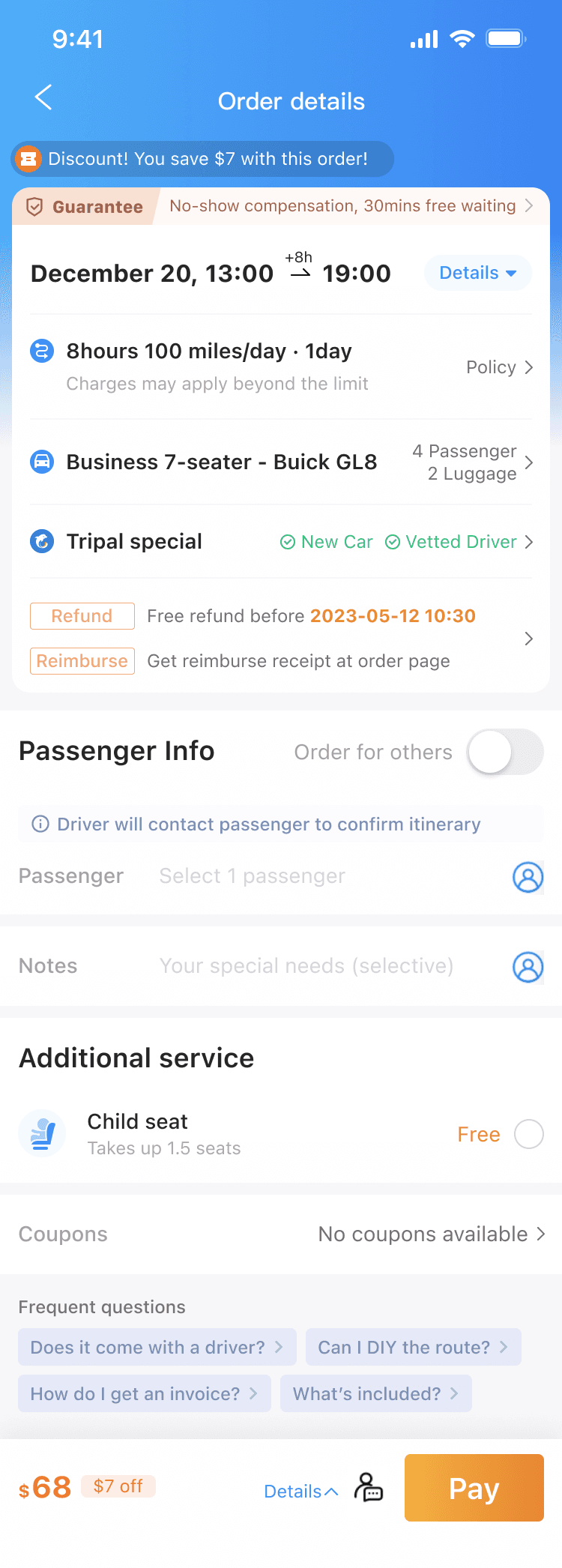The image size is (562, 1568).
Task: Contact customer service via chat icon
Action: (x=369, y=1487)
